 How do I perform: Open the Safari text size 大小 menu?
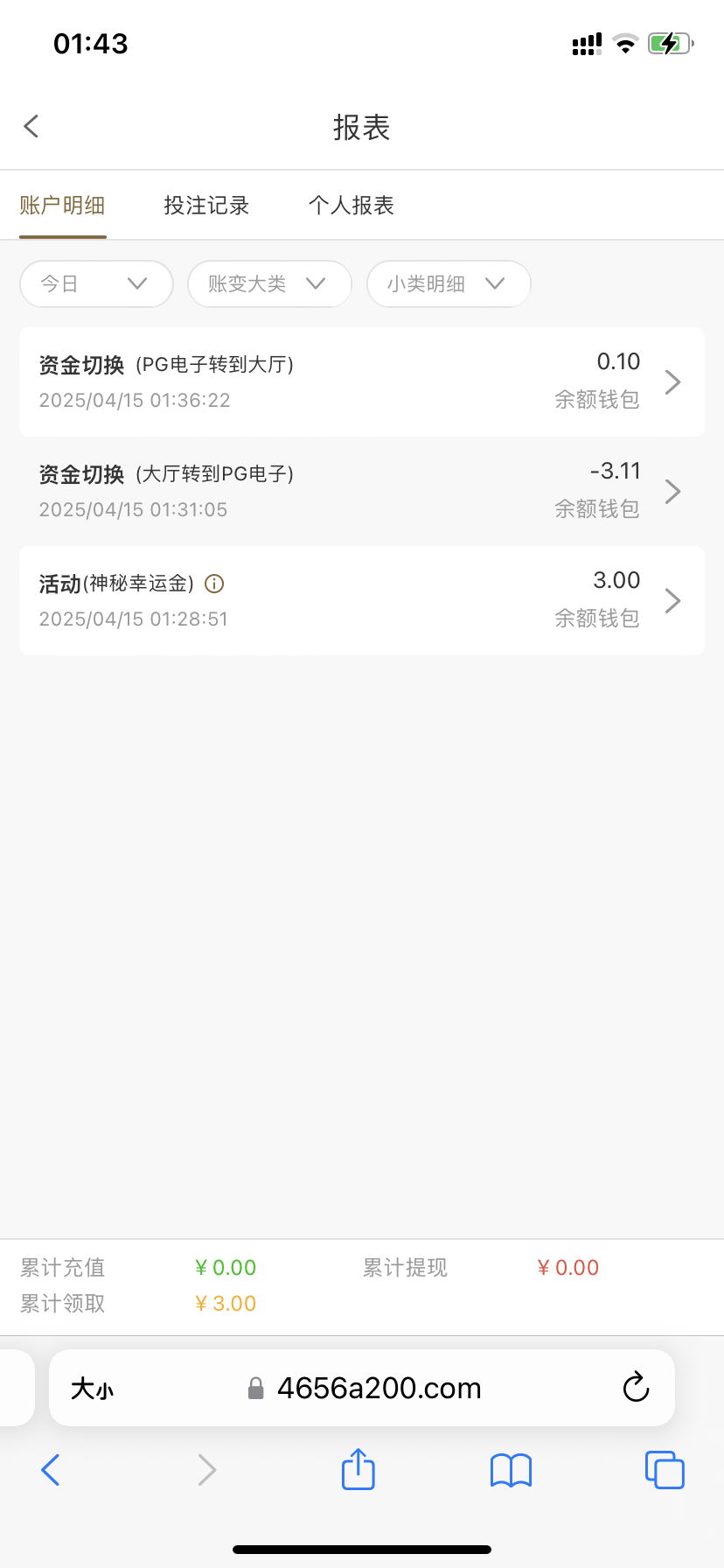pyautogui.click(x=92, y=1389)
